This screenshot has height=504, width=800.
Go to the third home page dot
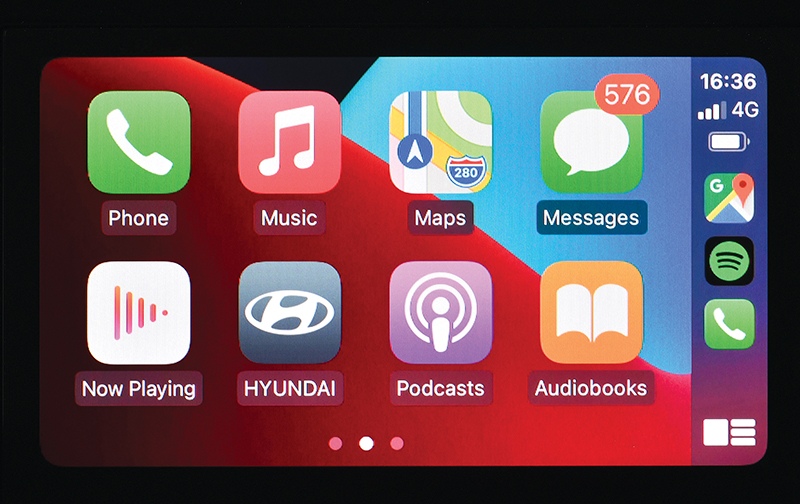(397, 443)
